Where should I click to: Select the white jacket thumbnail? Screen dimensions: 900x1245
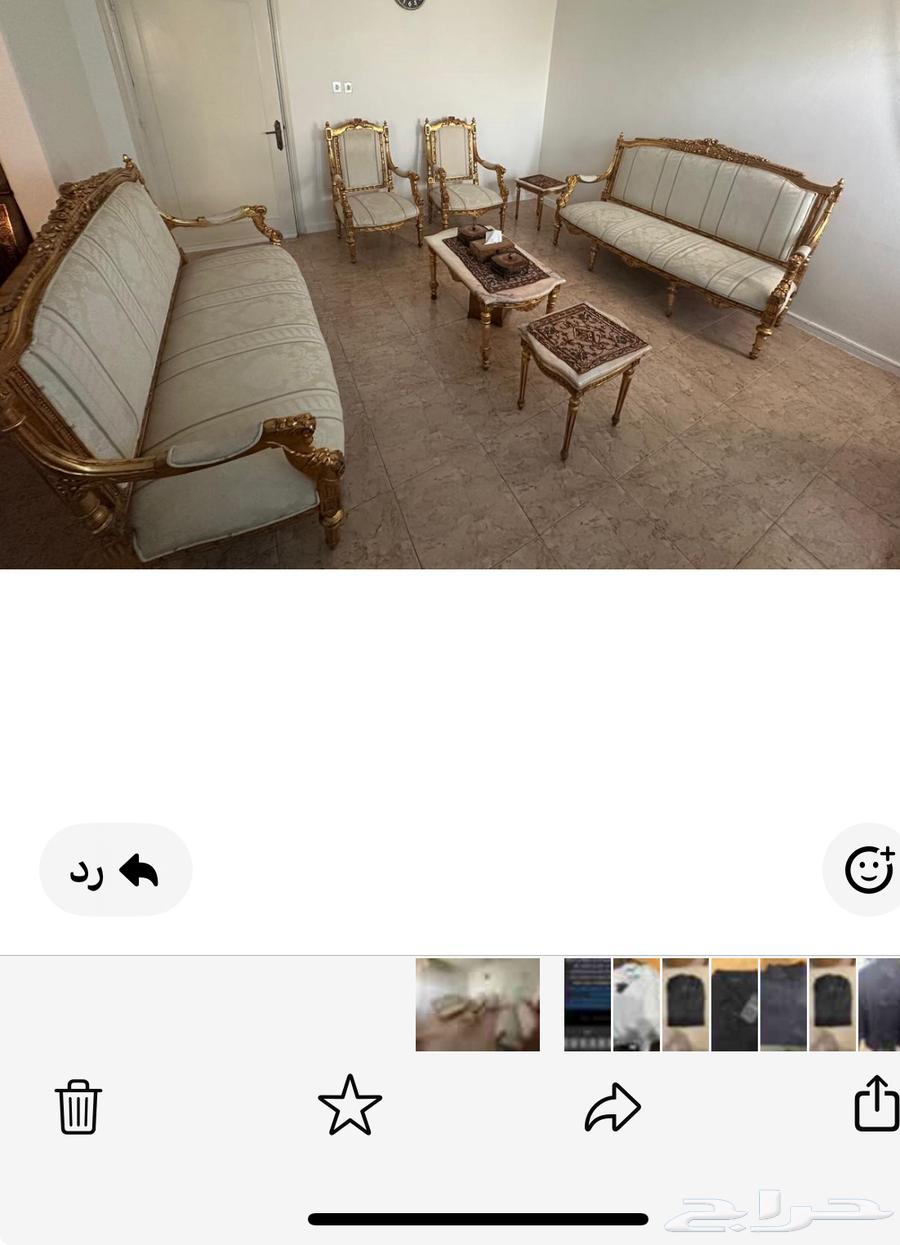pyautogui.click(x=637, y=1004)
